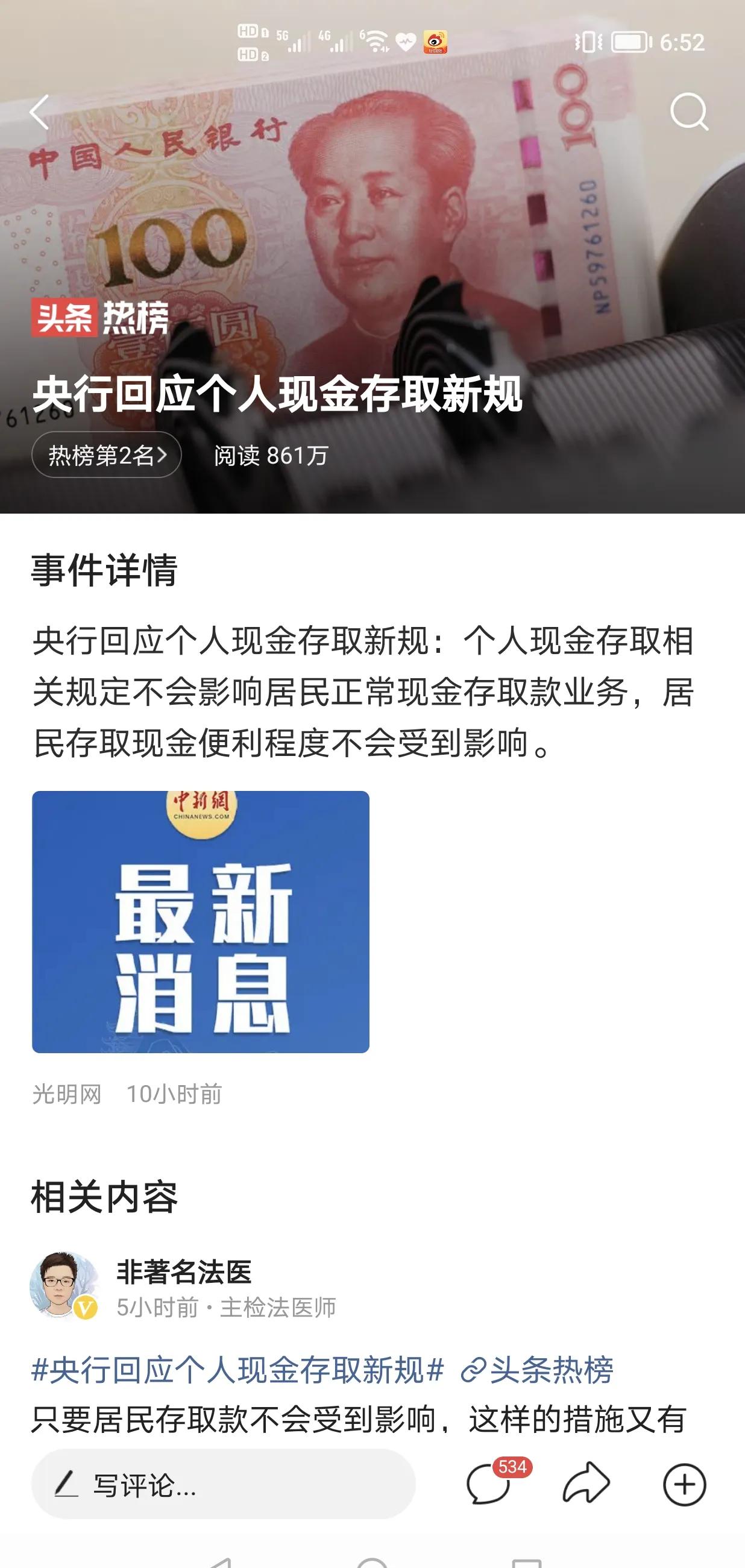View the 534 comments
The image size is (745, 1568).
coord(489,1485)
